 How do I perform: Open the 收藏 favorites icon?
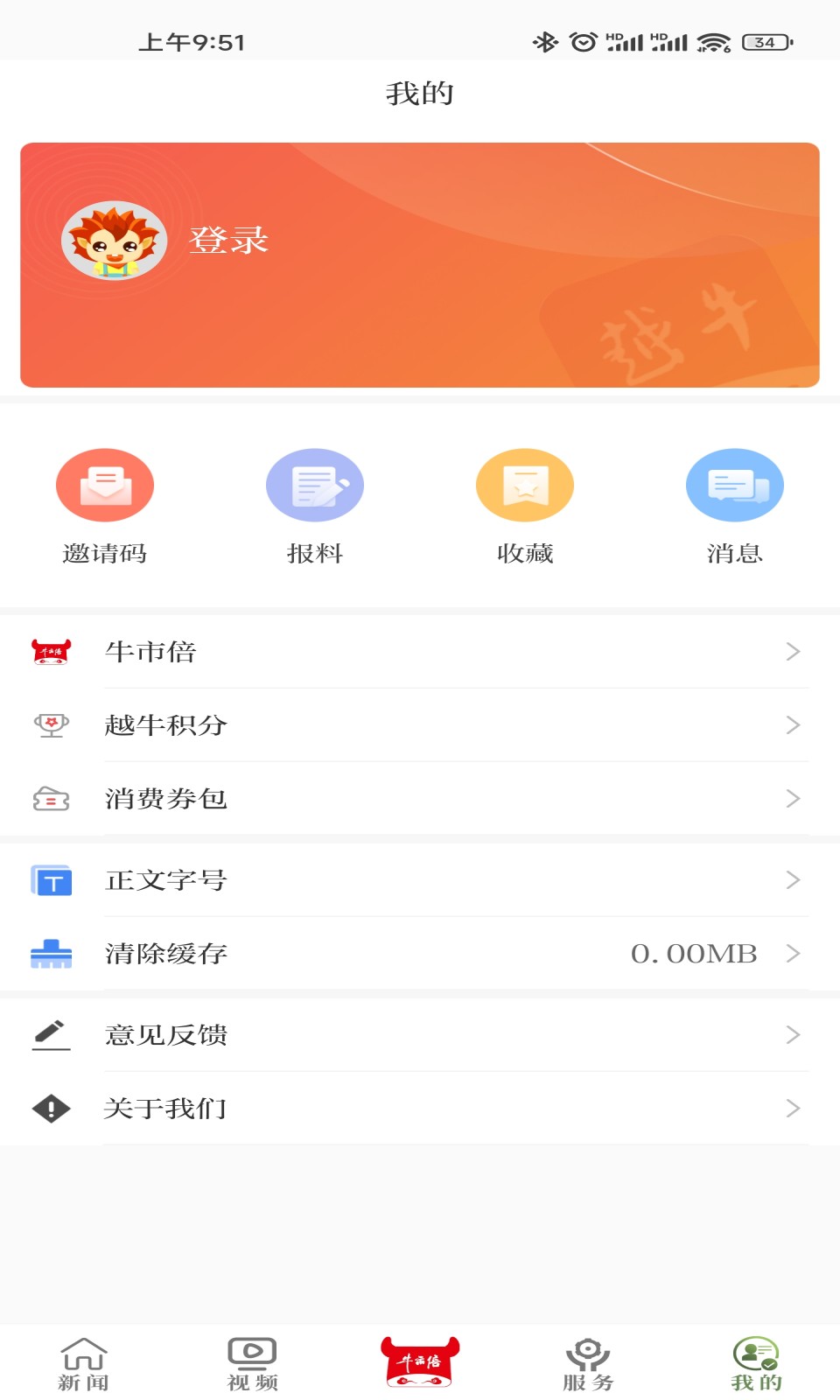[x=525, y=484]
